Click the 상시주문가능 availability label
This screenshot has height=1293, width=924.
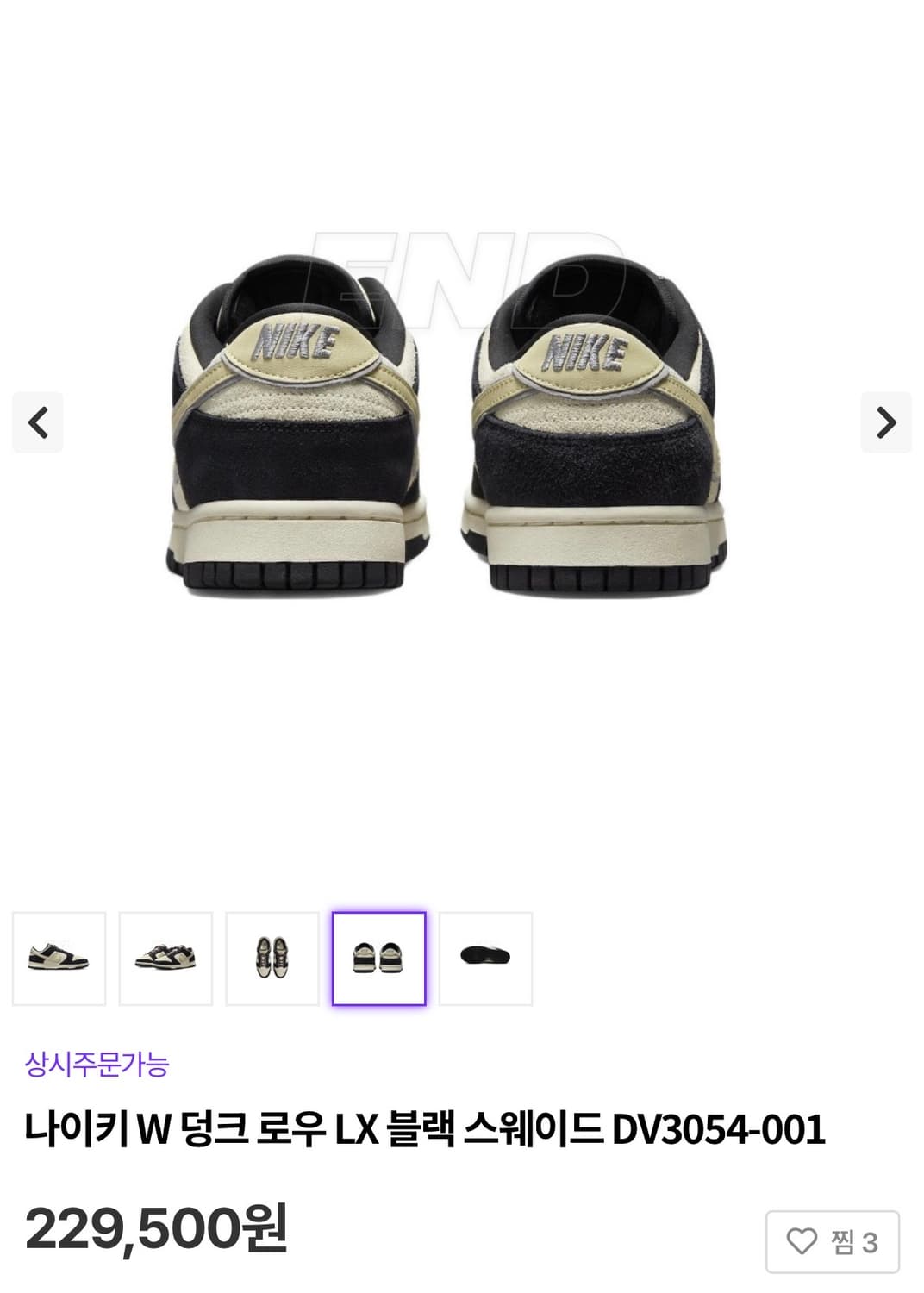point(100,1064)
